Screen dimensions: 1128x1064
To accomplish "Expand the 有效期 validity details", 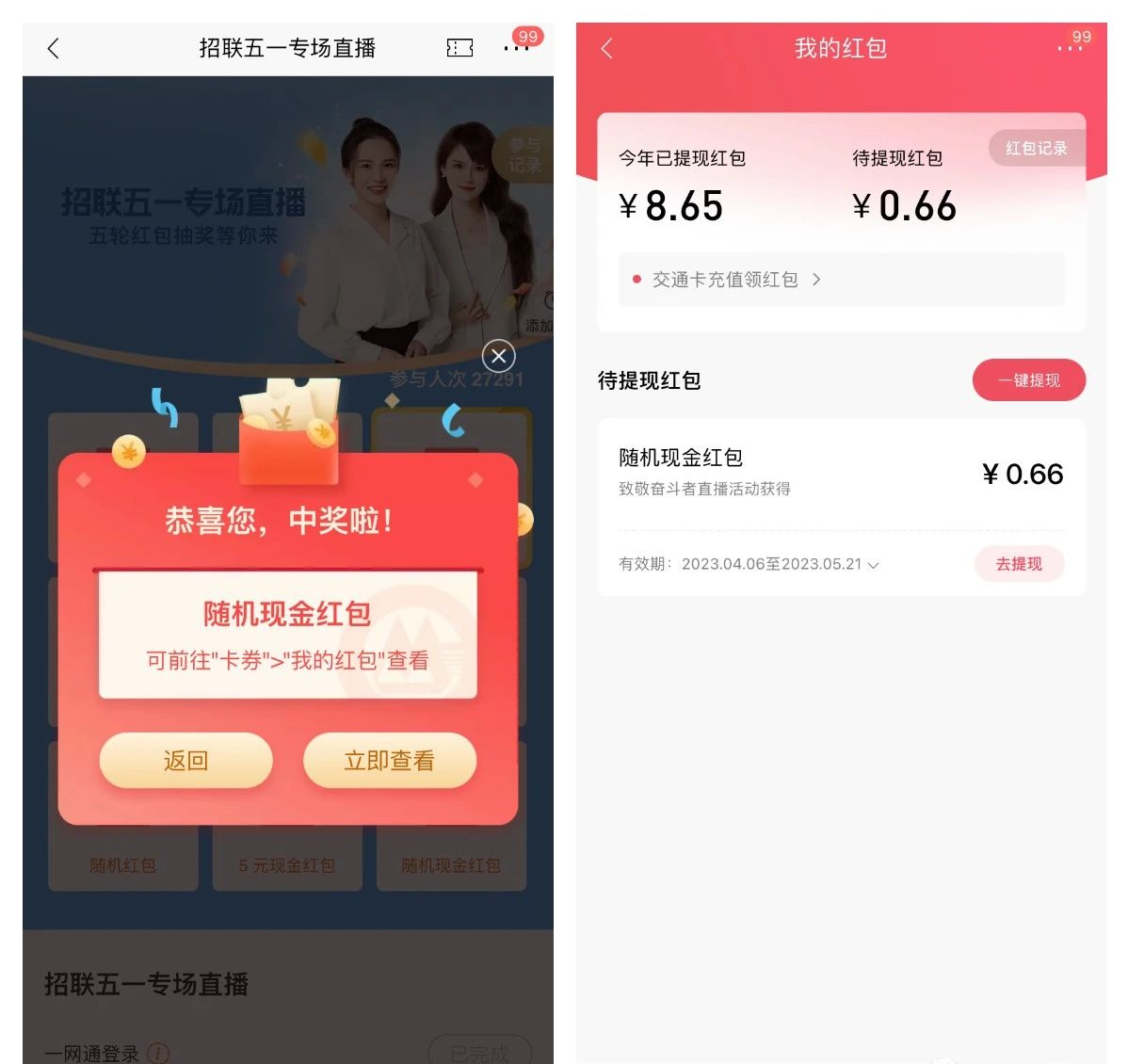I will [x=873, y=565].
